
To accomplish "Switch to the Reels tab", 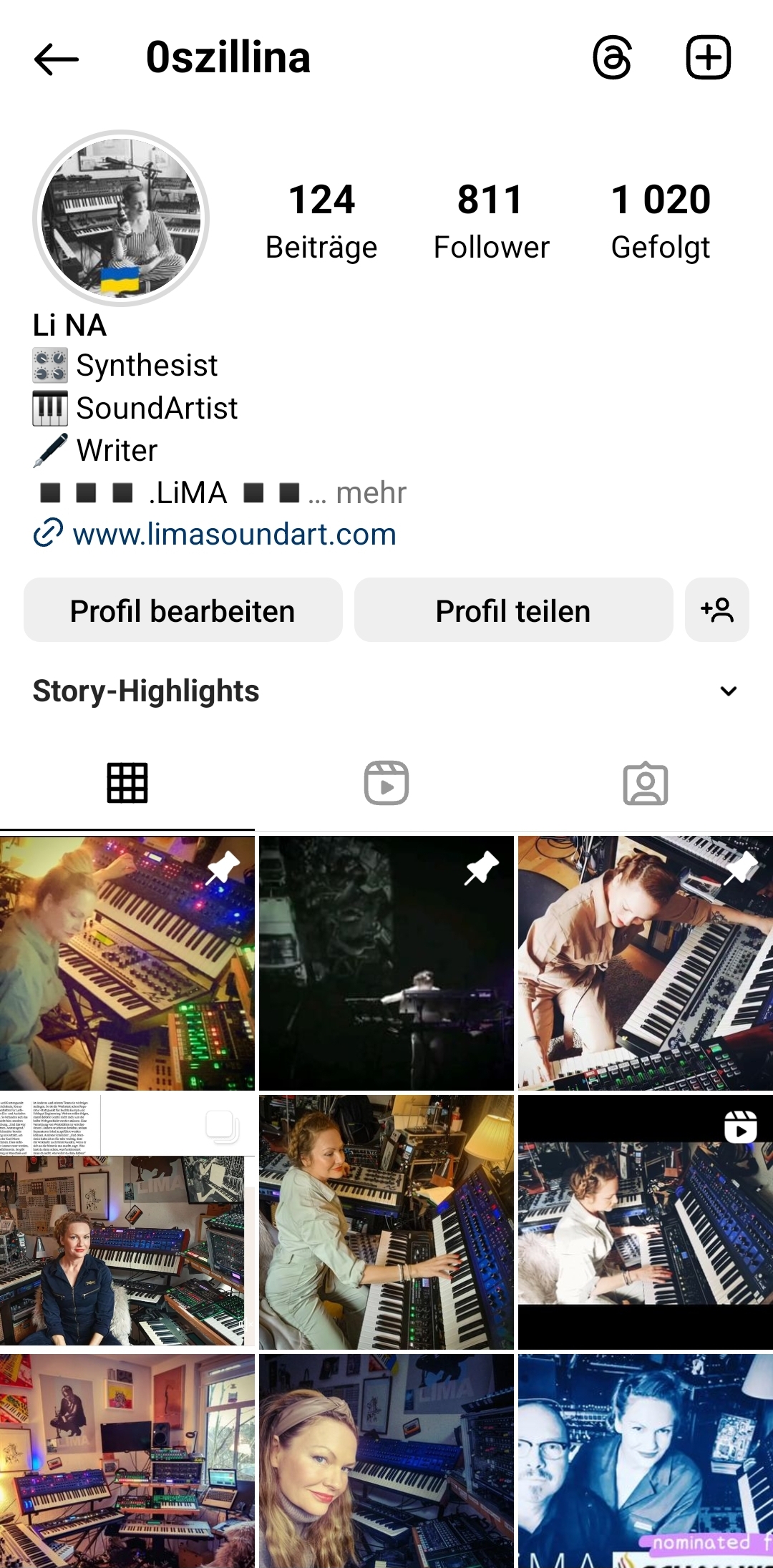I will pyautogui.click(x=386, y=783).
